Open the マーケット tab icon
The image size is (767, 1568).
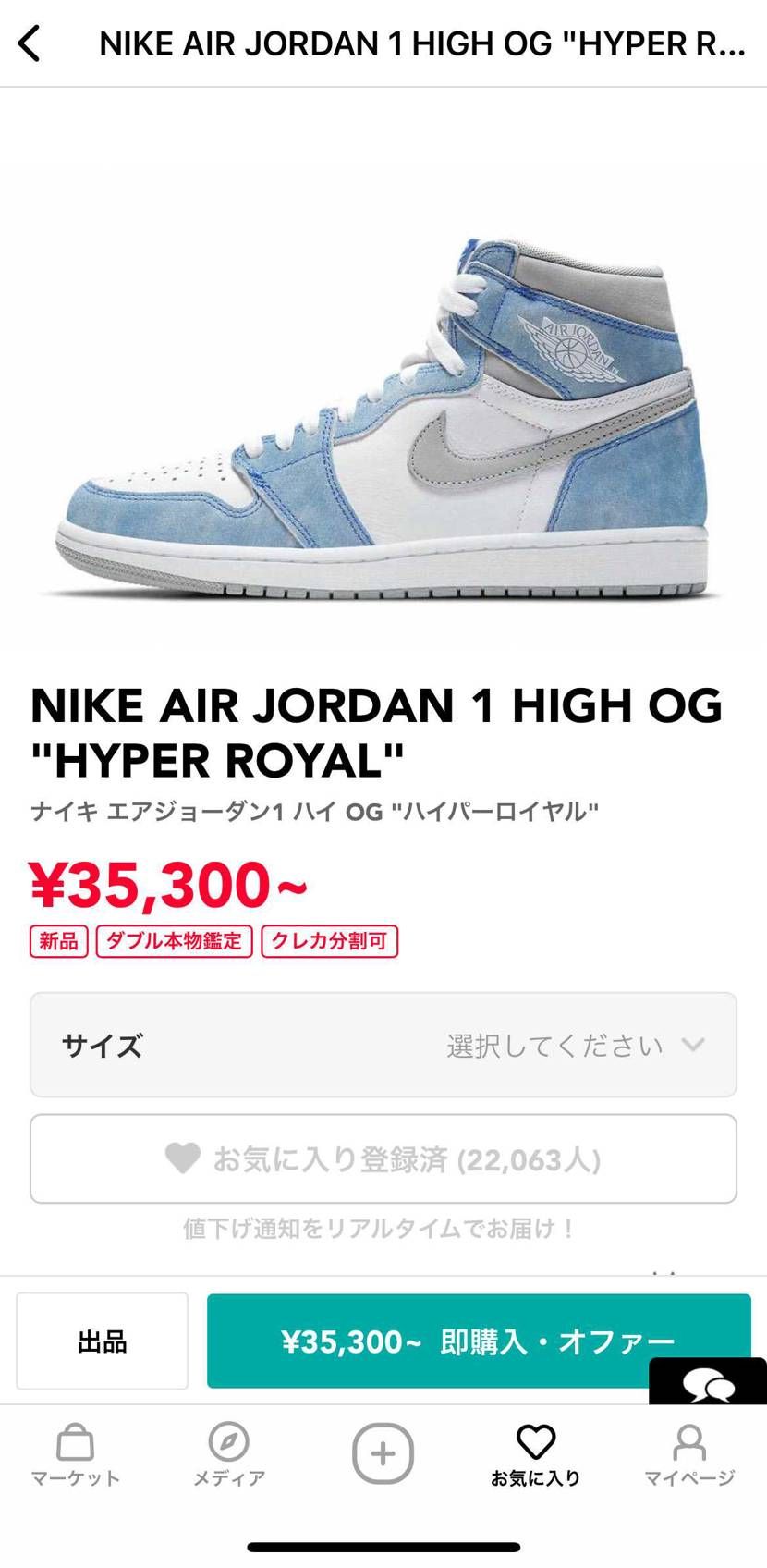coord(74,1452)
